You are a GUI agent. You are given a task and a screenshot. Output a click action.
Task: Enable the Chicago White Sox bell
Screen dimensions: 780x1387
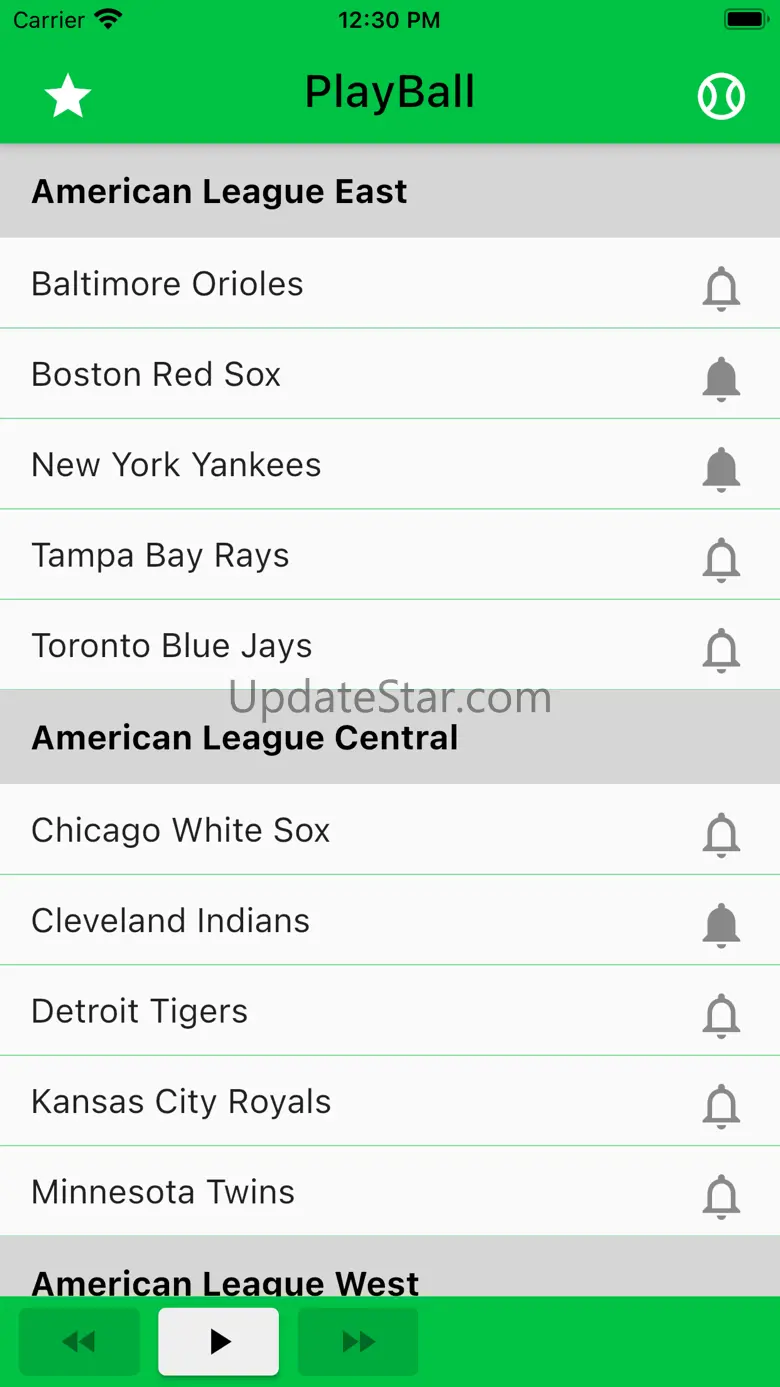pyautogui.click(x=721, y=835)
